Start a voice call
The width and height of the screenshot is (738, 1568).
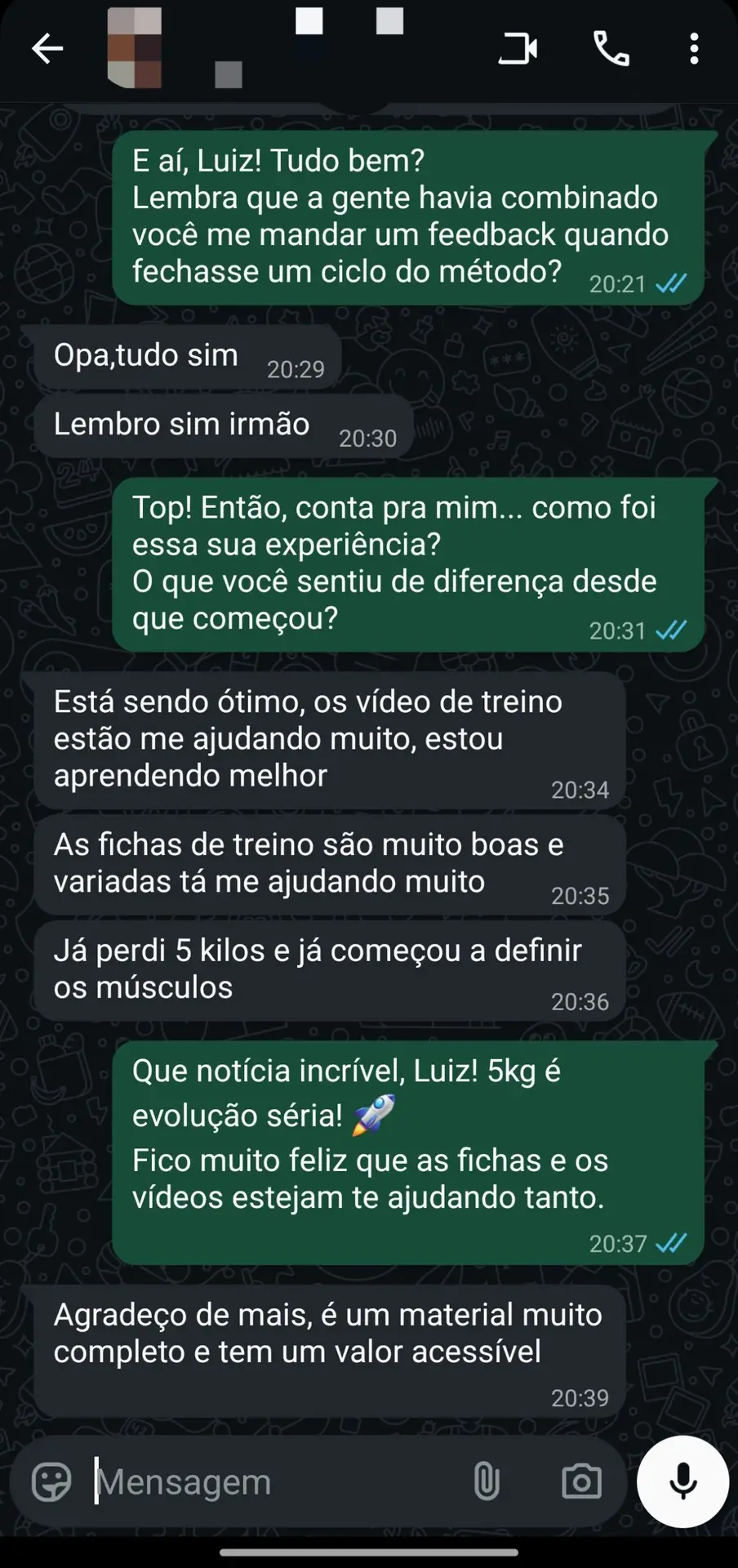click(x=611, y=49)
